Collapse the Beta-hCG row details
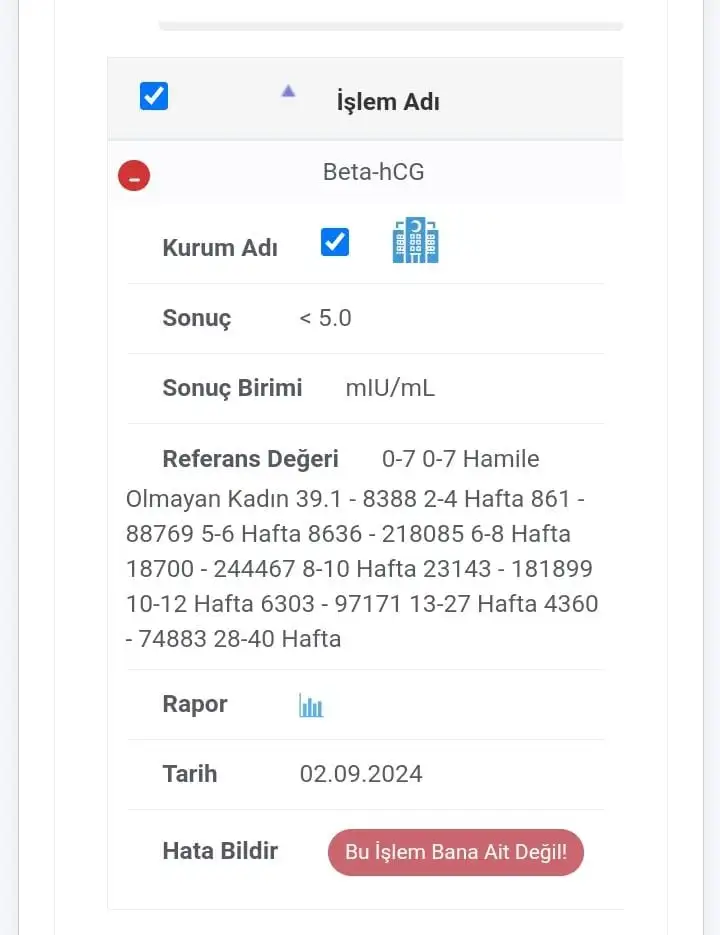Image resolution: width=720 pixels, height=935 pixels. (134, 176)
